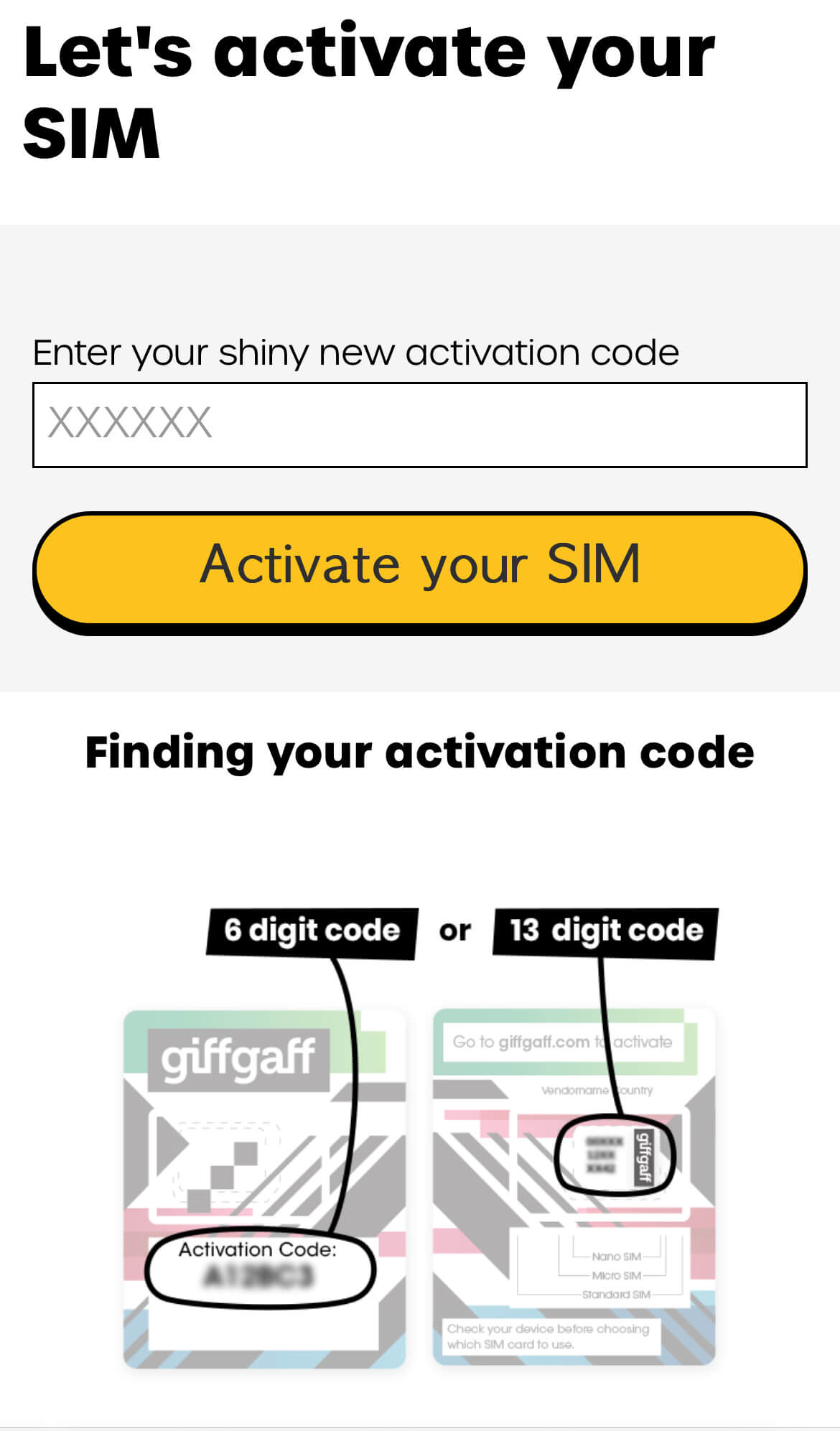Tap the activation code input field
Image resolution: width=840 pixels, height=1431 pixels.
(x=419, y=424)
